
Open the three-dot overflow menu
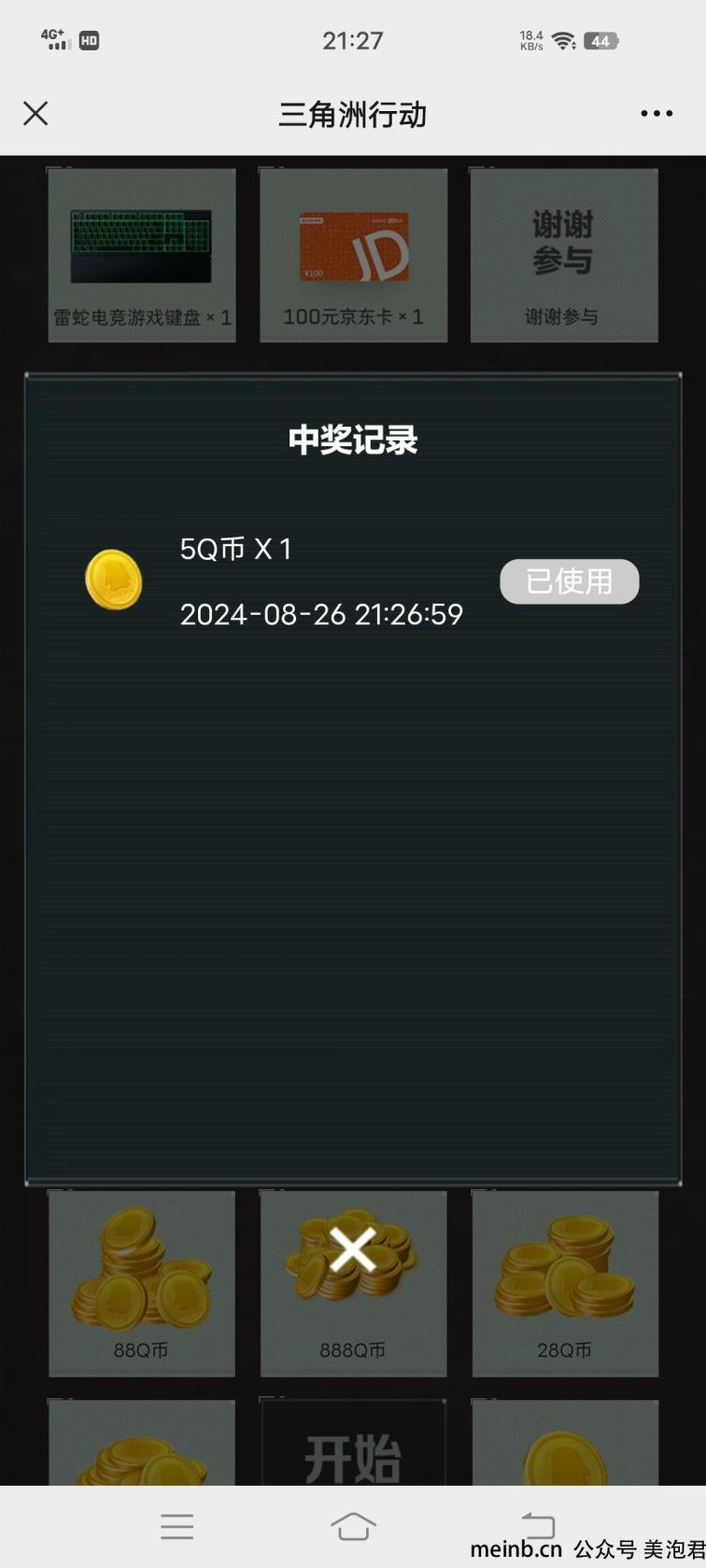[656, 114]
